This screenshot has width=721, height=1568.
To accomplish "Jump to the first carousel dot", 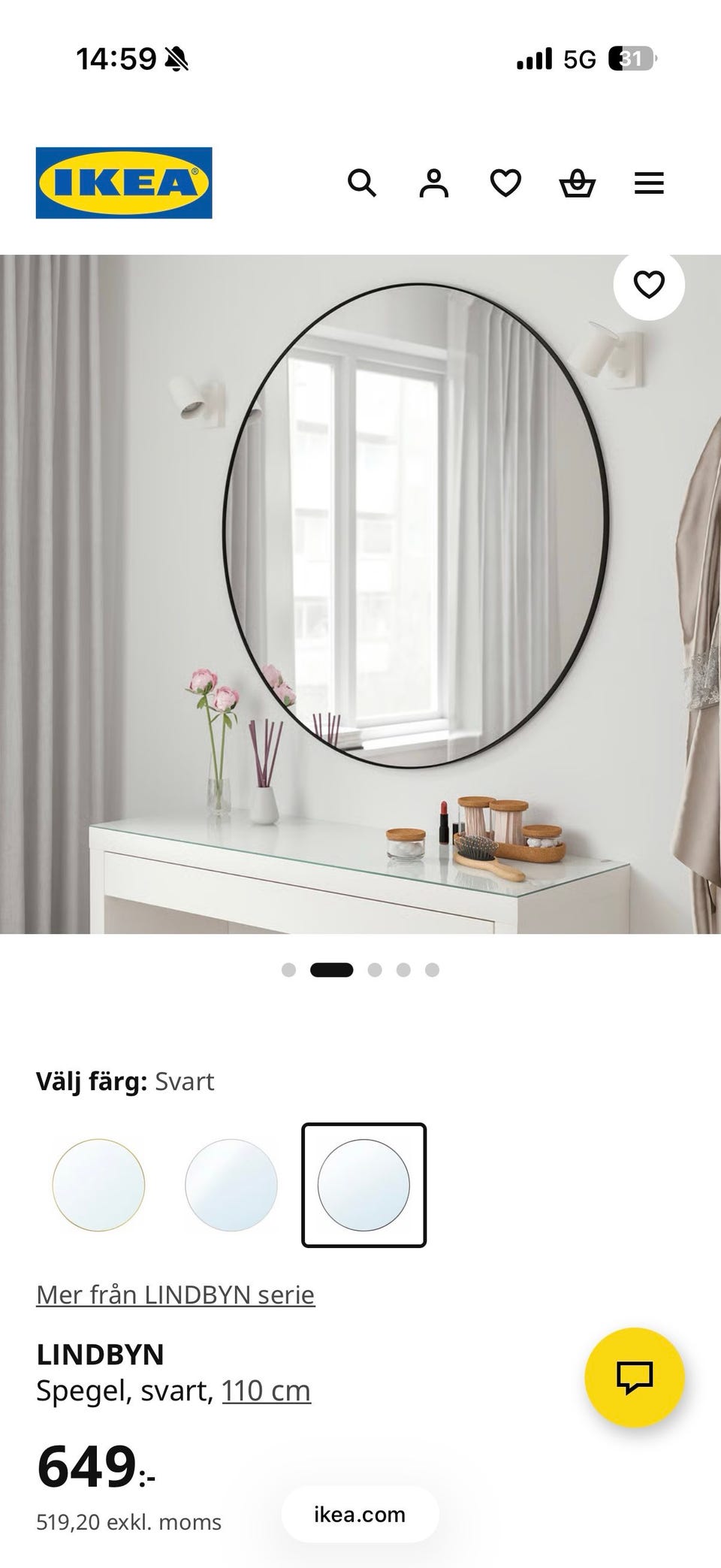I will point(290,969).
